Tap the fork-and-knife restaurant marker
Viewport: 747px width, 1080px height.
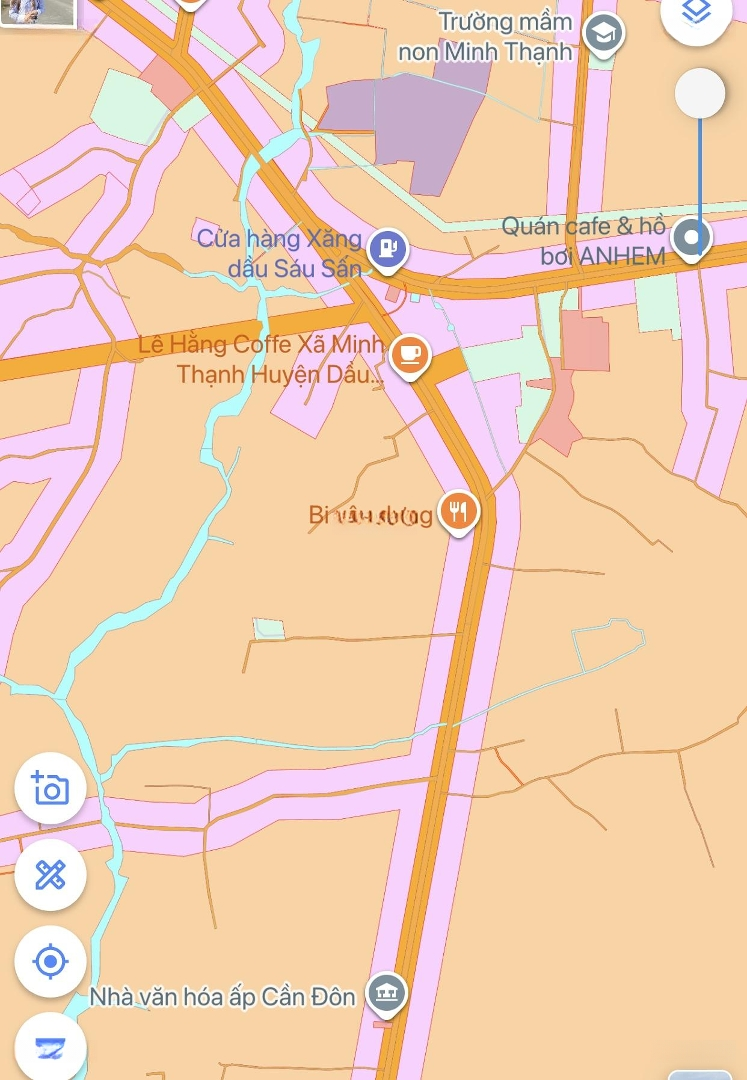coord(459,512)
